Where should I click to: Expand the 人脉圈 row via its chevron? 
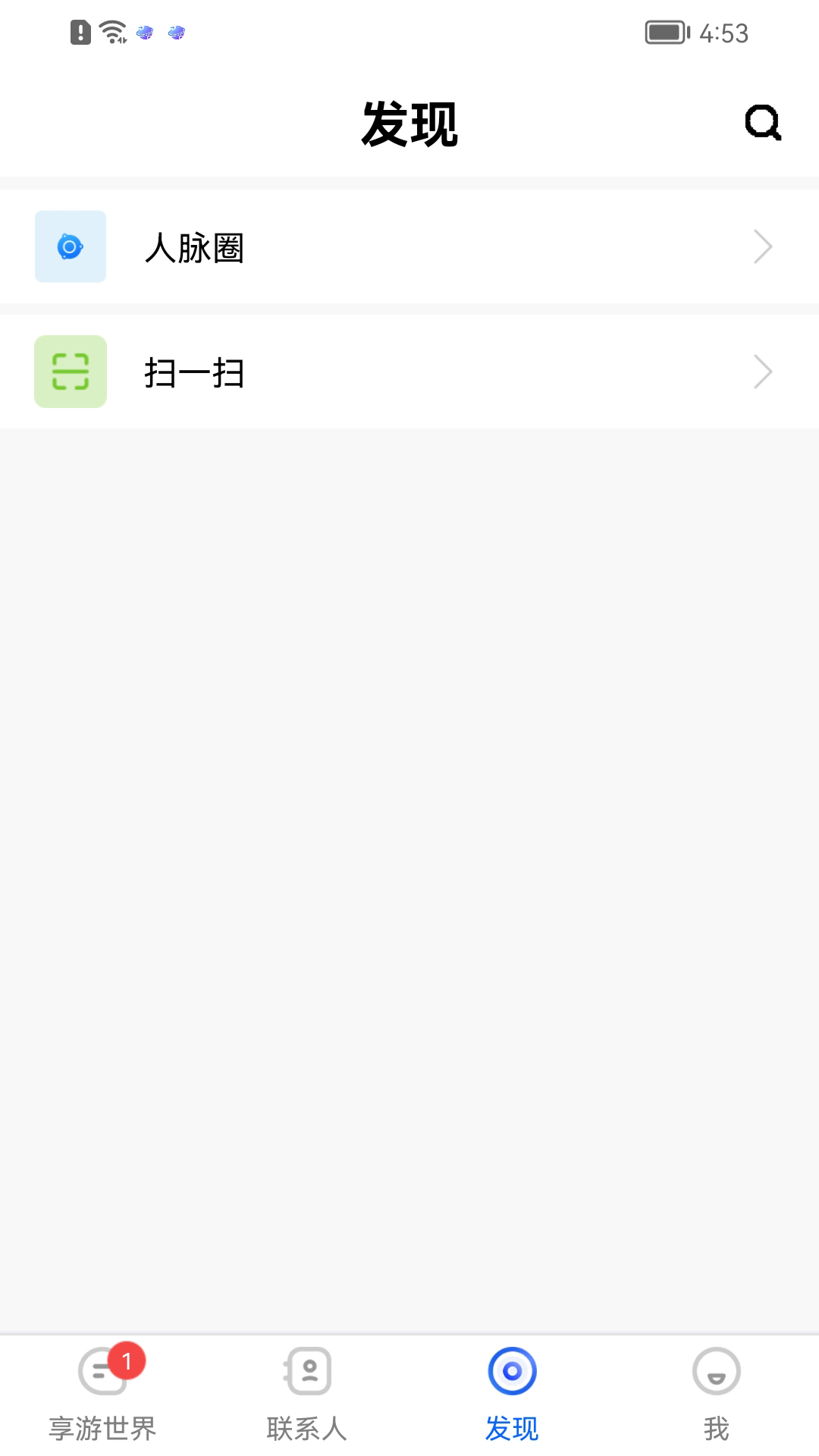click(x=763, y=246)
